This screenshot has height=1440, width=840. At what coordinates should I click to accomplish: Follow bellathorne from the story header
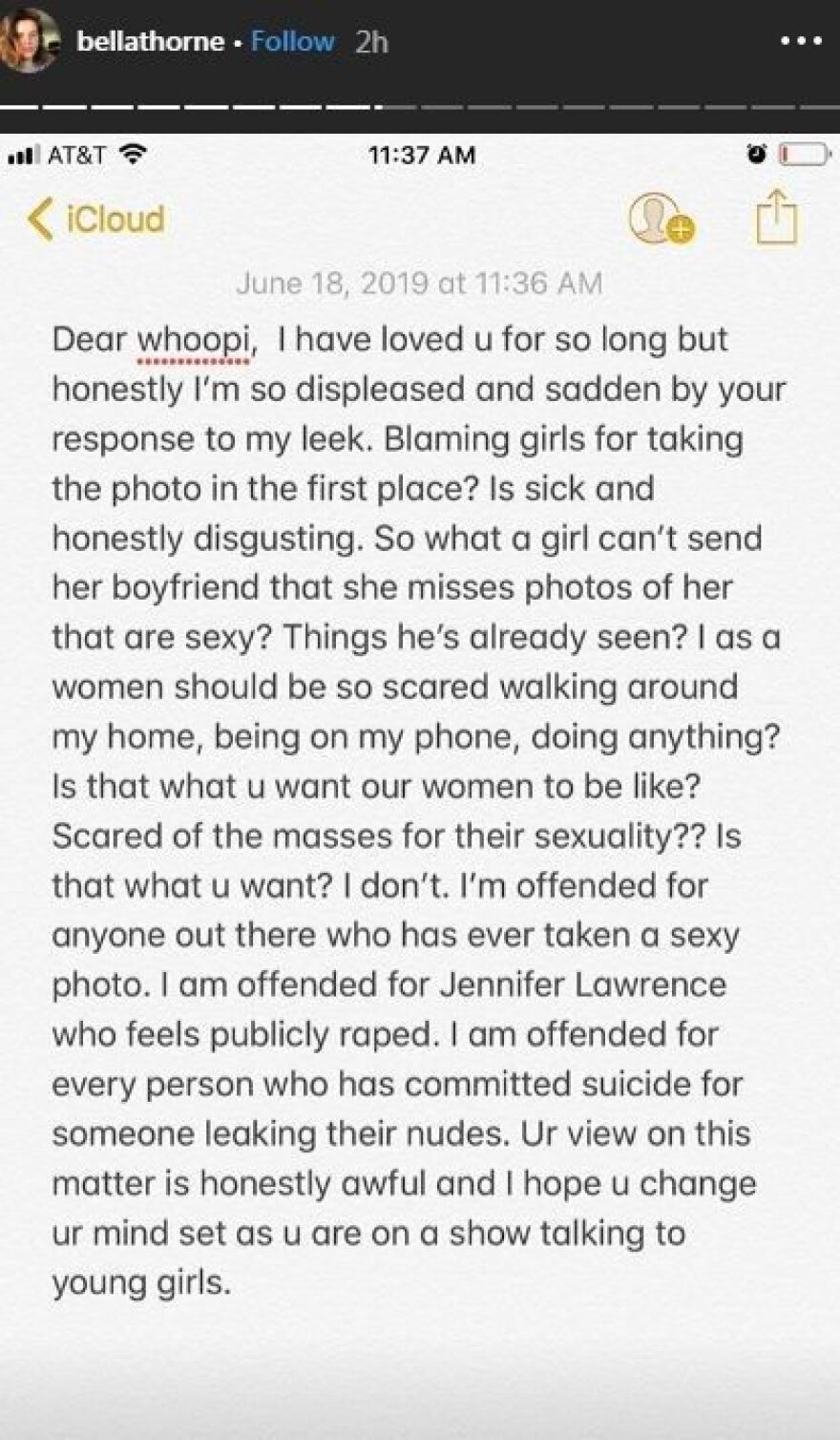[x=292, y=42]
